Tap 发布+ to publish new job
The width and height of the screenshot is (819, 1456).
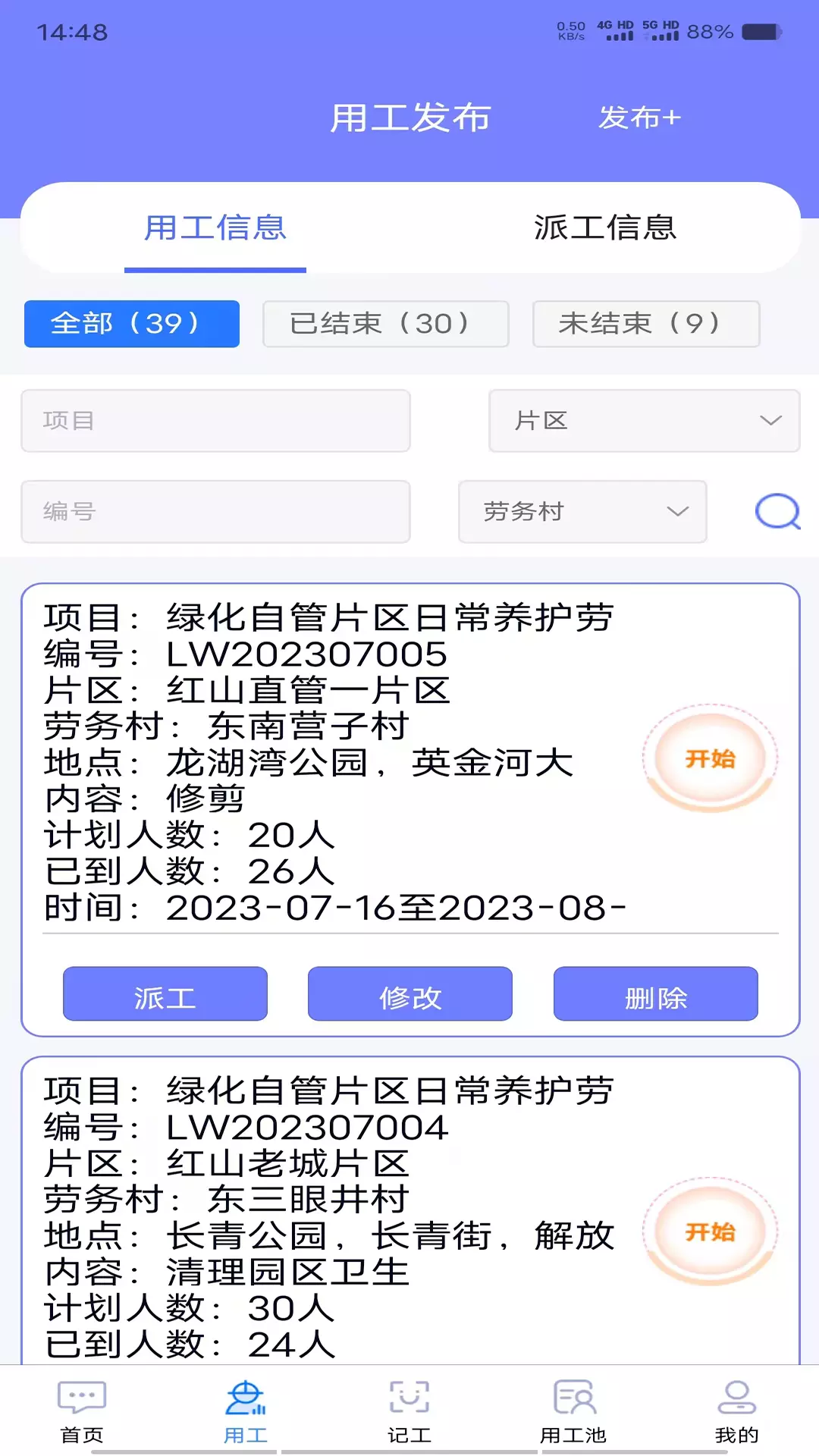click(639, 118)
